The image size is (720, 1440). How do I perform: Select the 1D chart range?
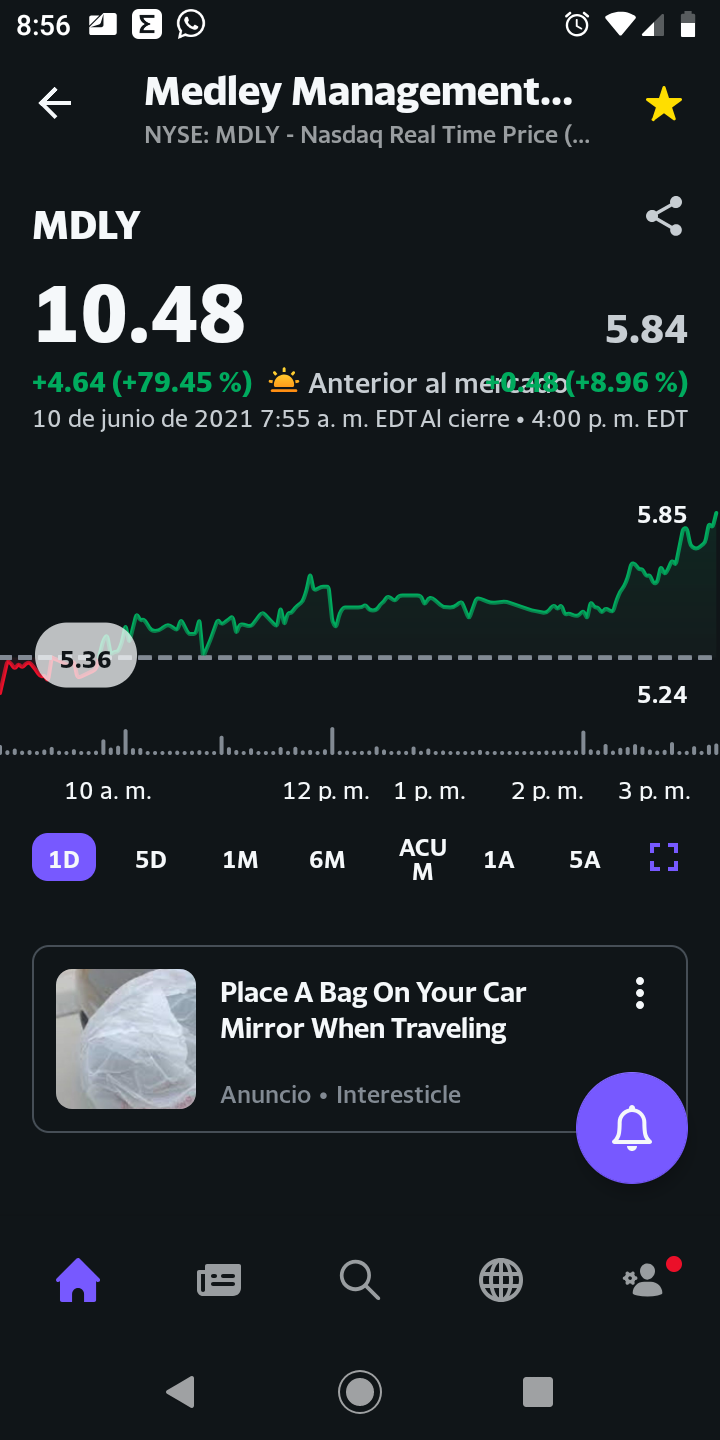tap(64, 858)
